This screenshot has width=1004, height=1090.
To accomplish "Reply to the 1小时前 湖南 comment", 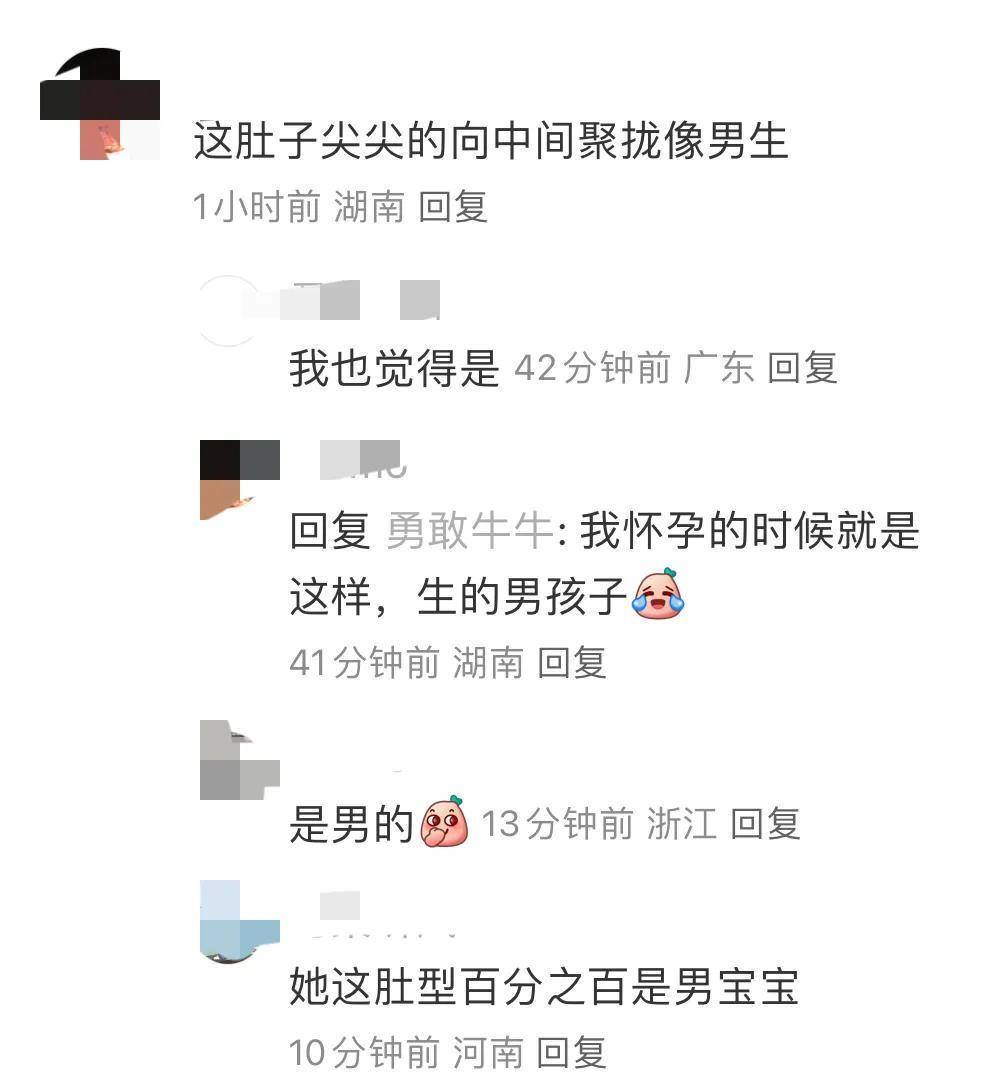I will [x=452, y=207].
